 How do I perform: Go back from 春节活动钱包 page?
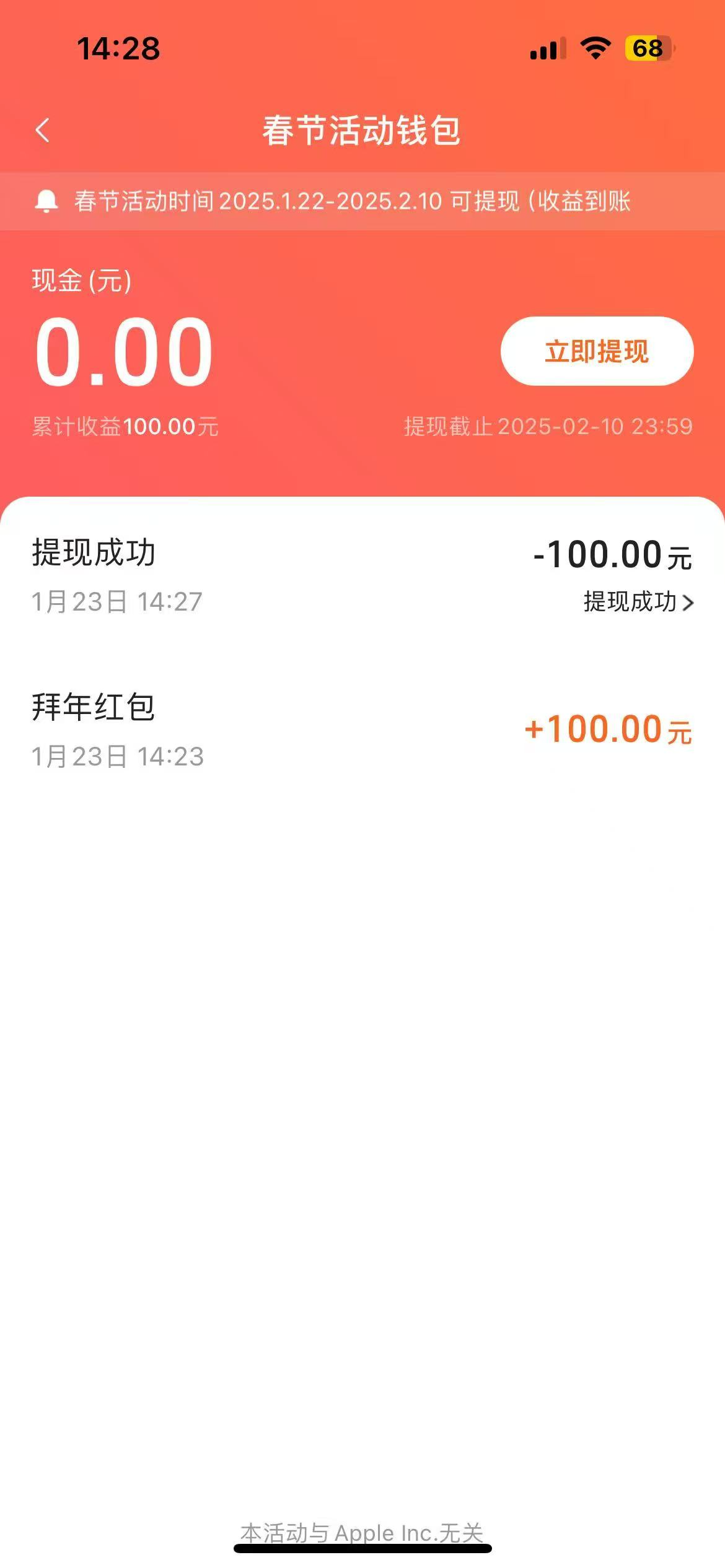(x=43, y=131)
